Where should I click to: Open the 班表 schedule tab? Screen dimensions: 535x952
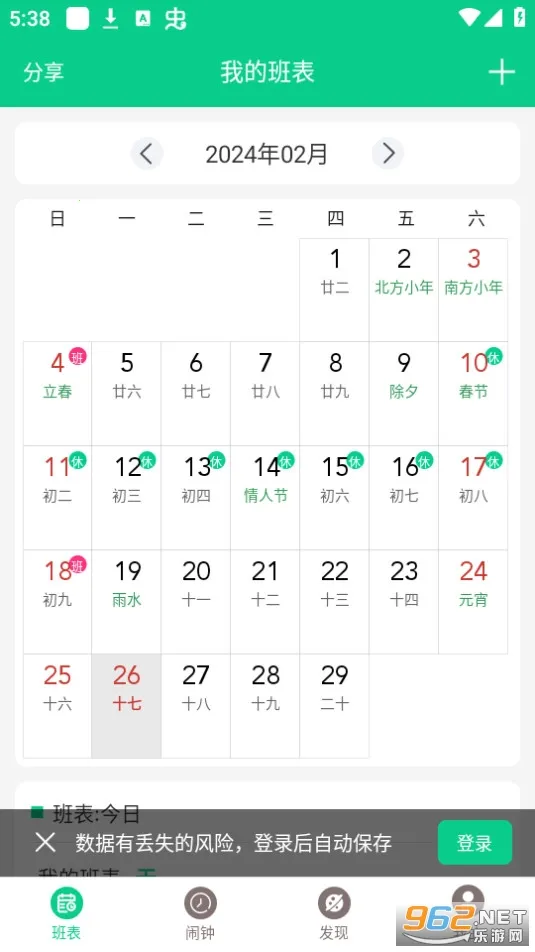66,914
